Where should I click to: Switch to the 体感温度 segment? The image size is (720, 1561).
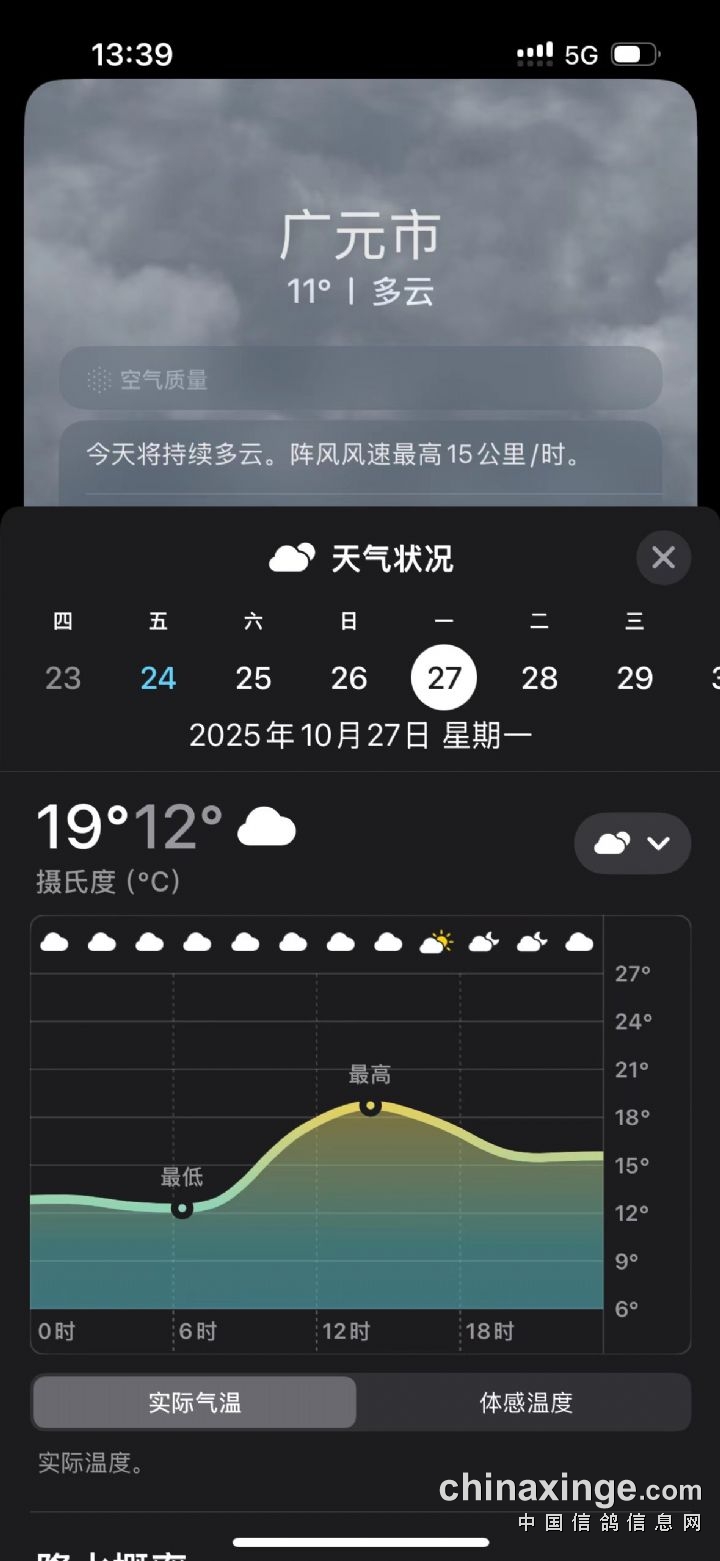pyautogui.click(x=526, y=1402)
